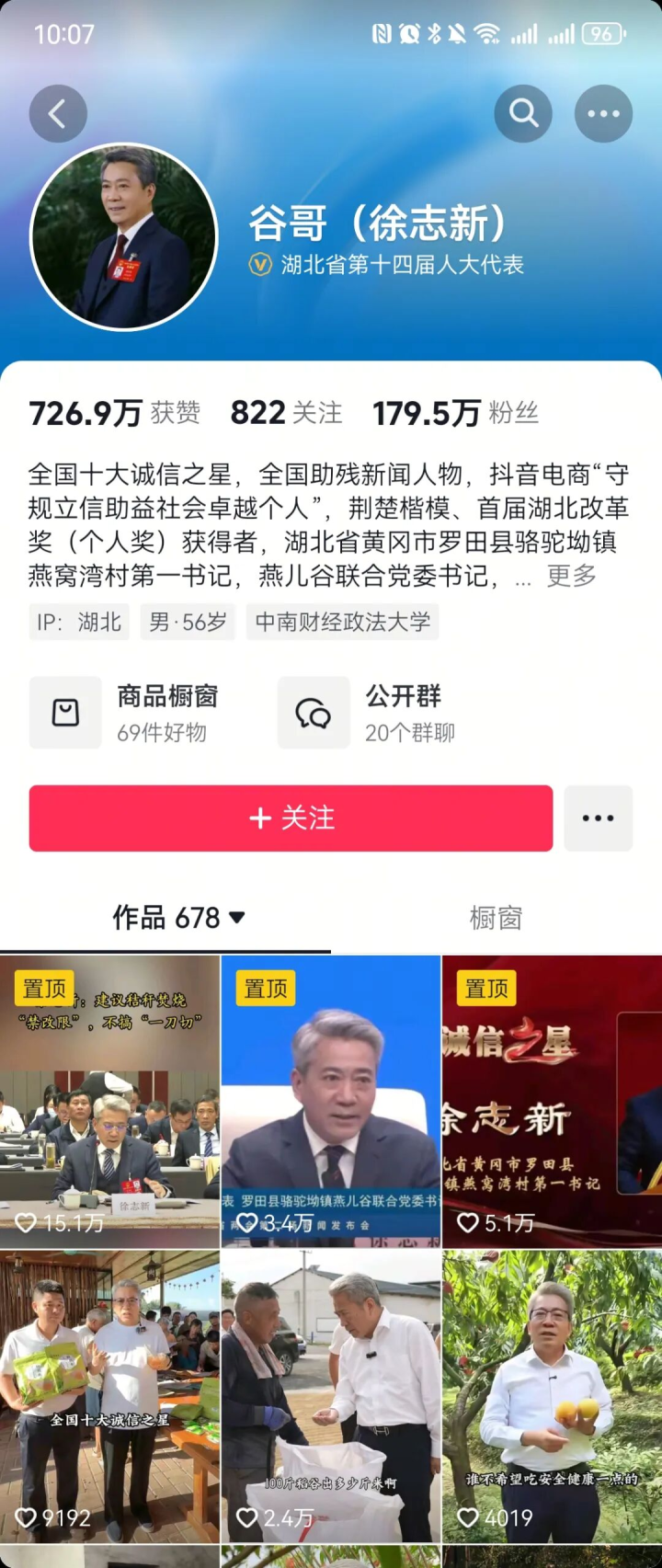This screenshot has width=662, height=1568.
Task: Play the pinned video with 15.1万 likes
Action: click(x=109, y=1102)
